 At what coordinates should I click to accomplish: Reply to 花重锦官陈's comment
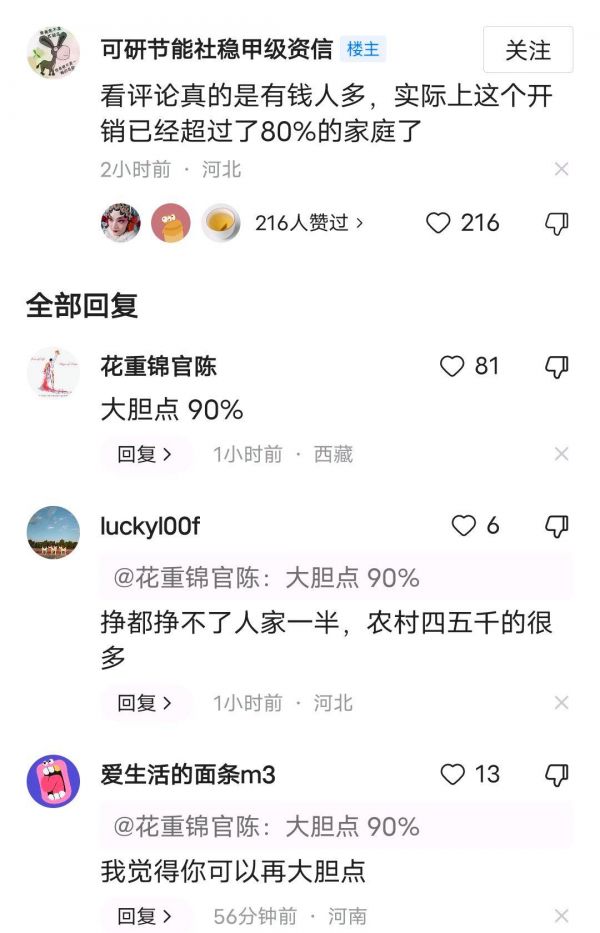tap(144, 454)
